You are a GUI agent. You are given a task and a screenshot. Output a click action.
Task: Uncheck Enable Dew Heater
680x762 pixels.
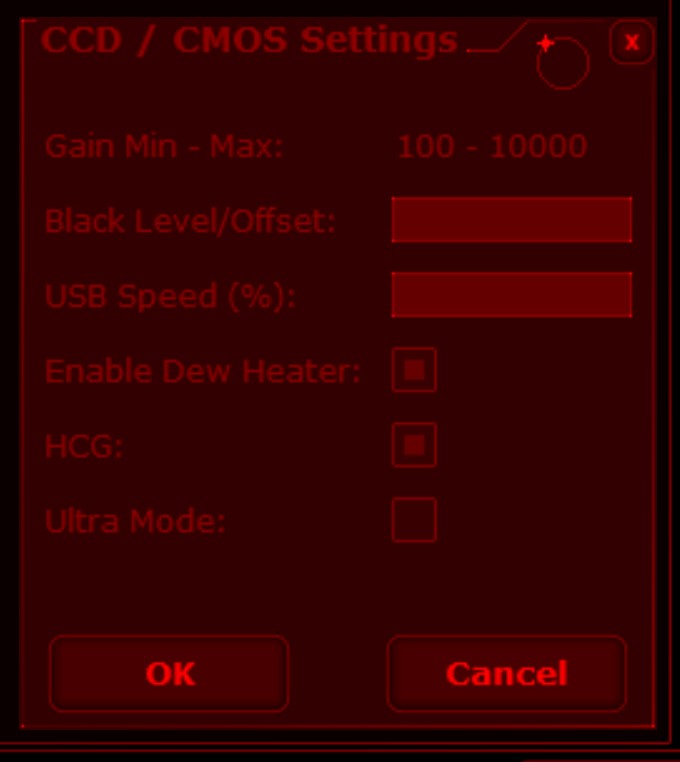point(414,370)
